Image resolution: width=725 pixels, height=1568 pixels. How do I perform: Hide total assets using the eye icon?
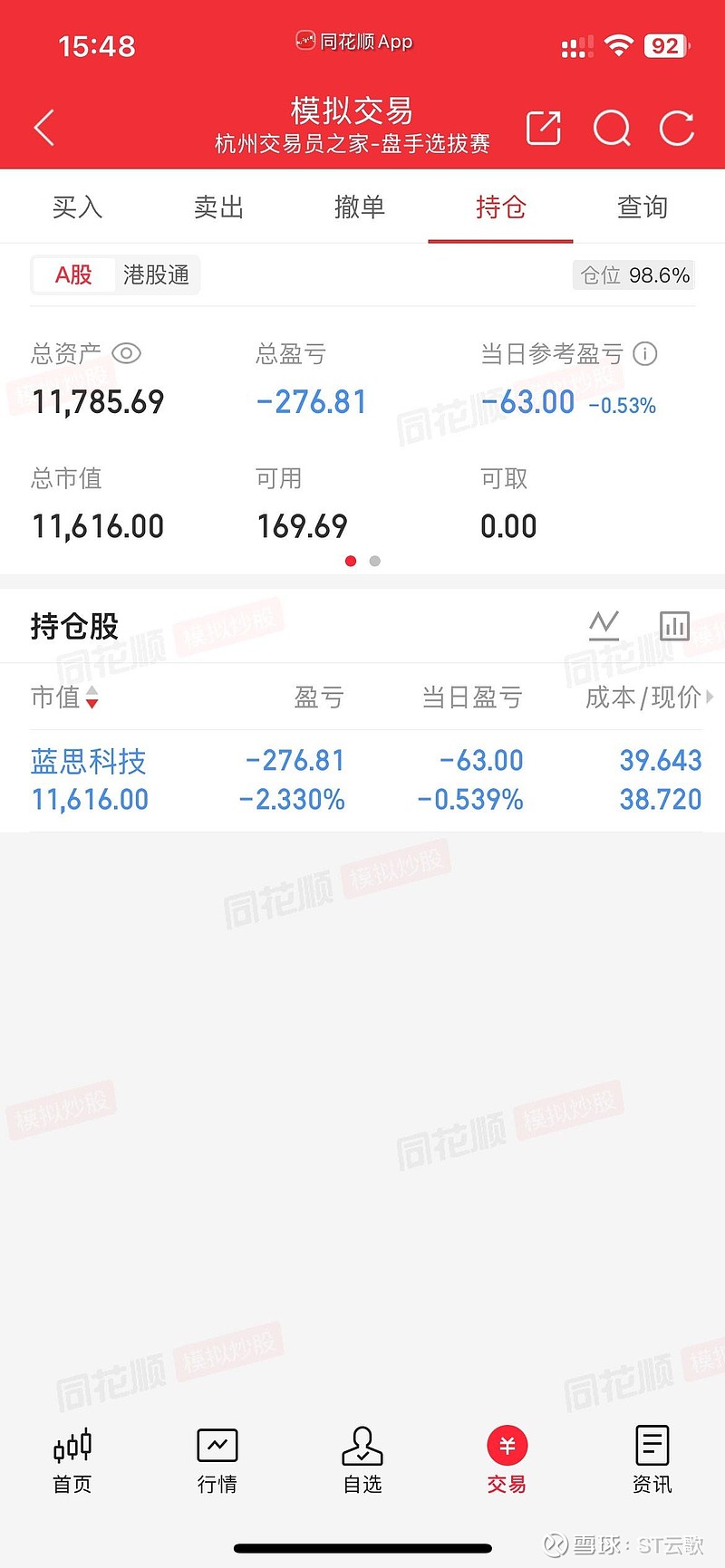tap(126, 354)
